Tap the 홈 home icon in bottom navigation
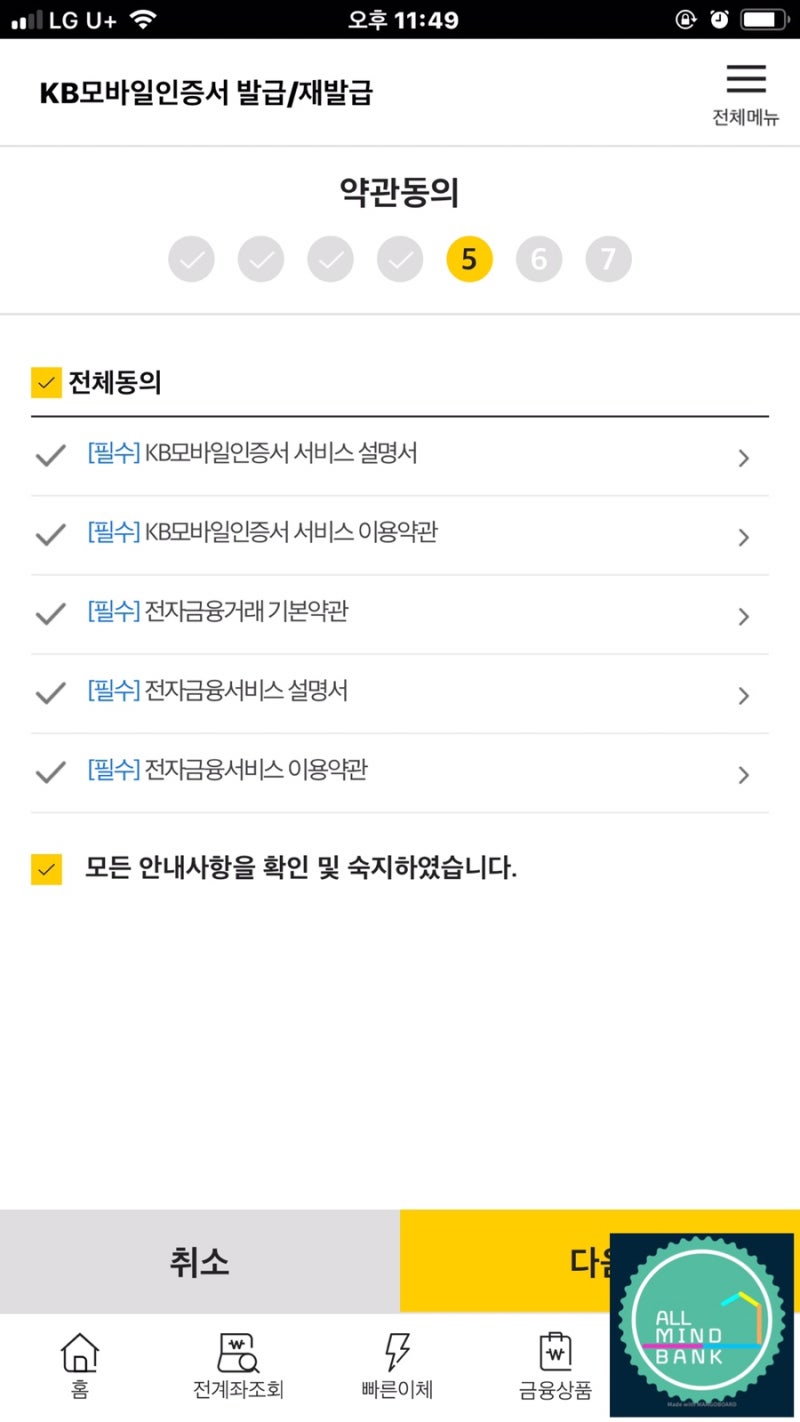 (79, 1365)
